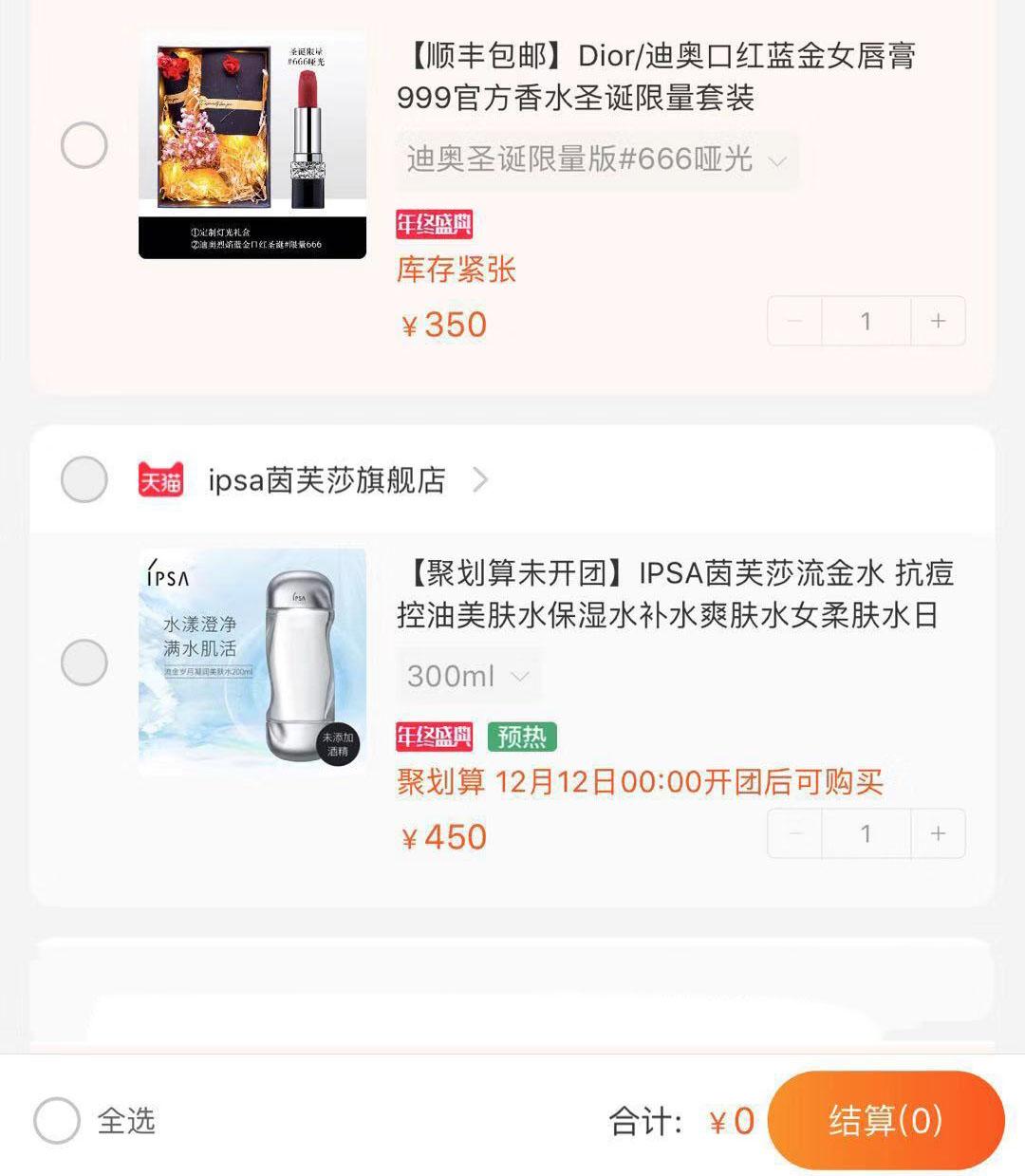Select the IPSA toner checkbox
This screenshot has height=1176, width=1025.
[x=84, y=662]
